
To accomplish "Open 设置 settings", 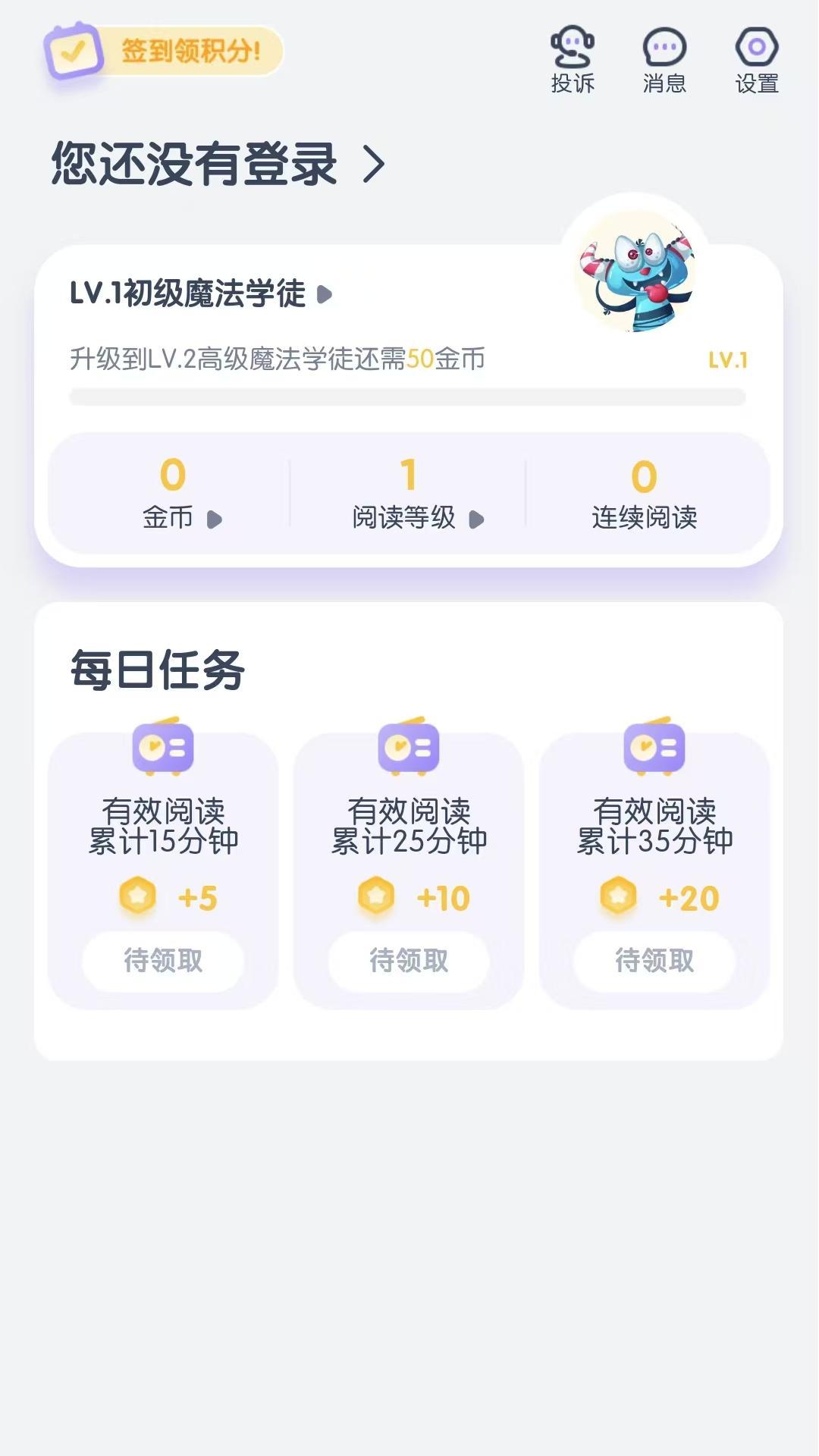I will click(x=756, y=59).
